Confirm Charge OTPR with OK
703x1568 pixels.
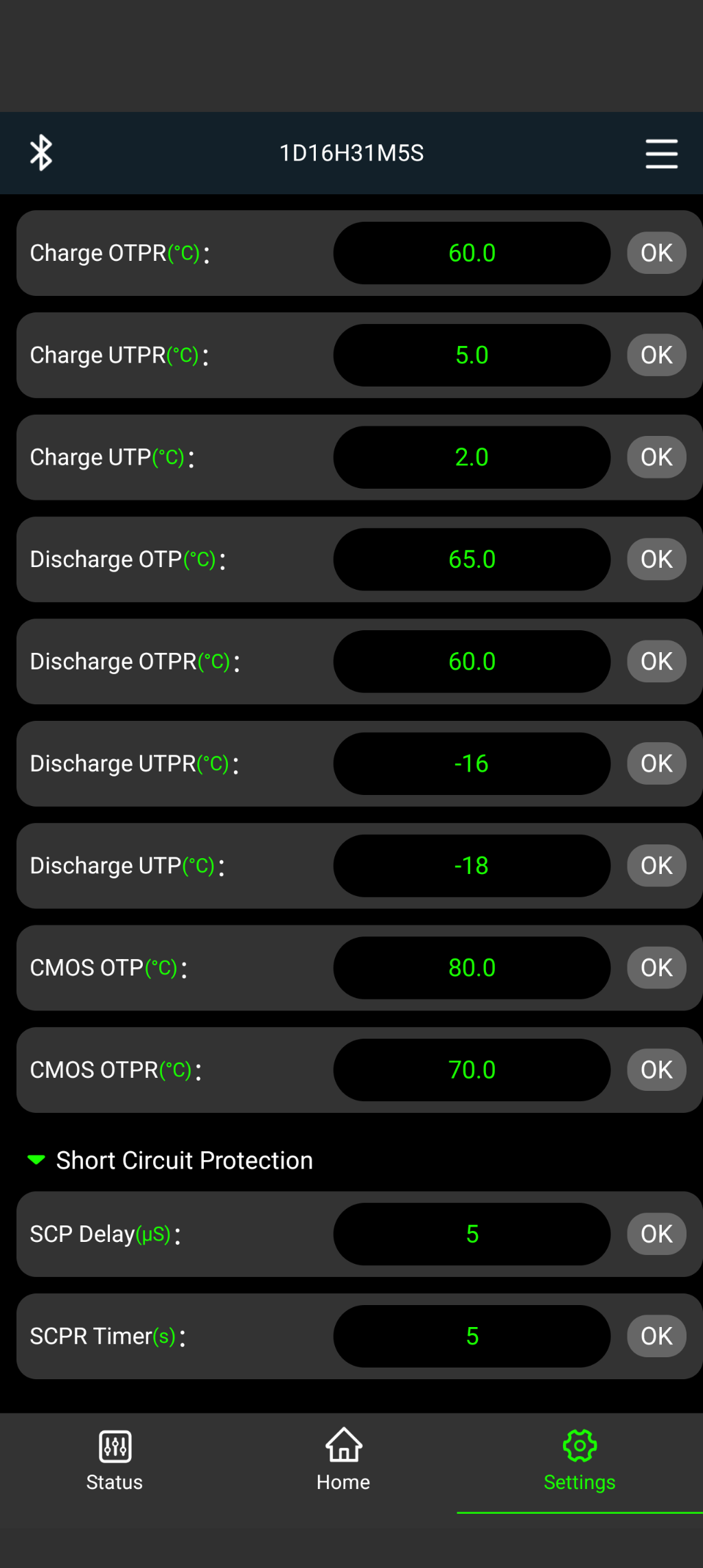click(x=656, y=253)
